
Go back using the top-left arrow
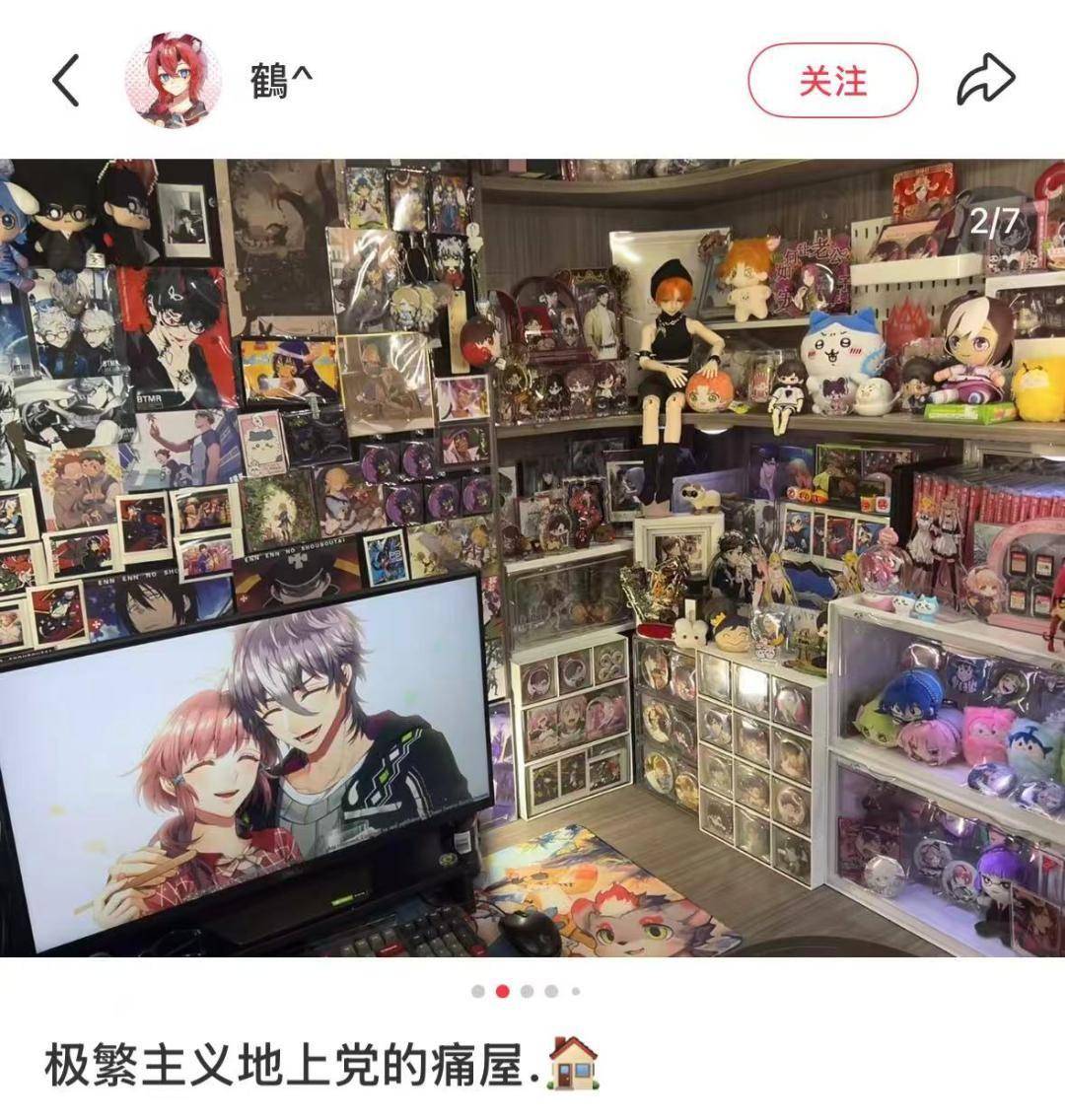65,80
